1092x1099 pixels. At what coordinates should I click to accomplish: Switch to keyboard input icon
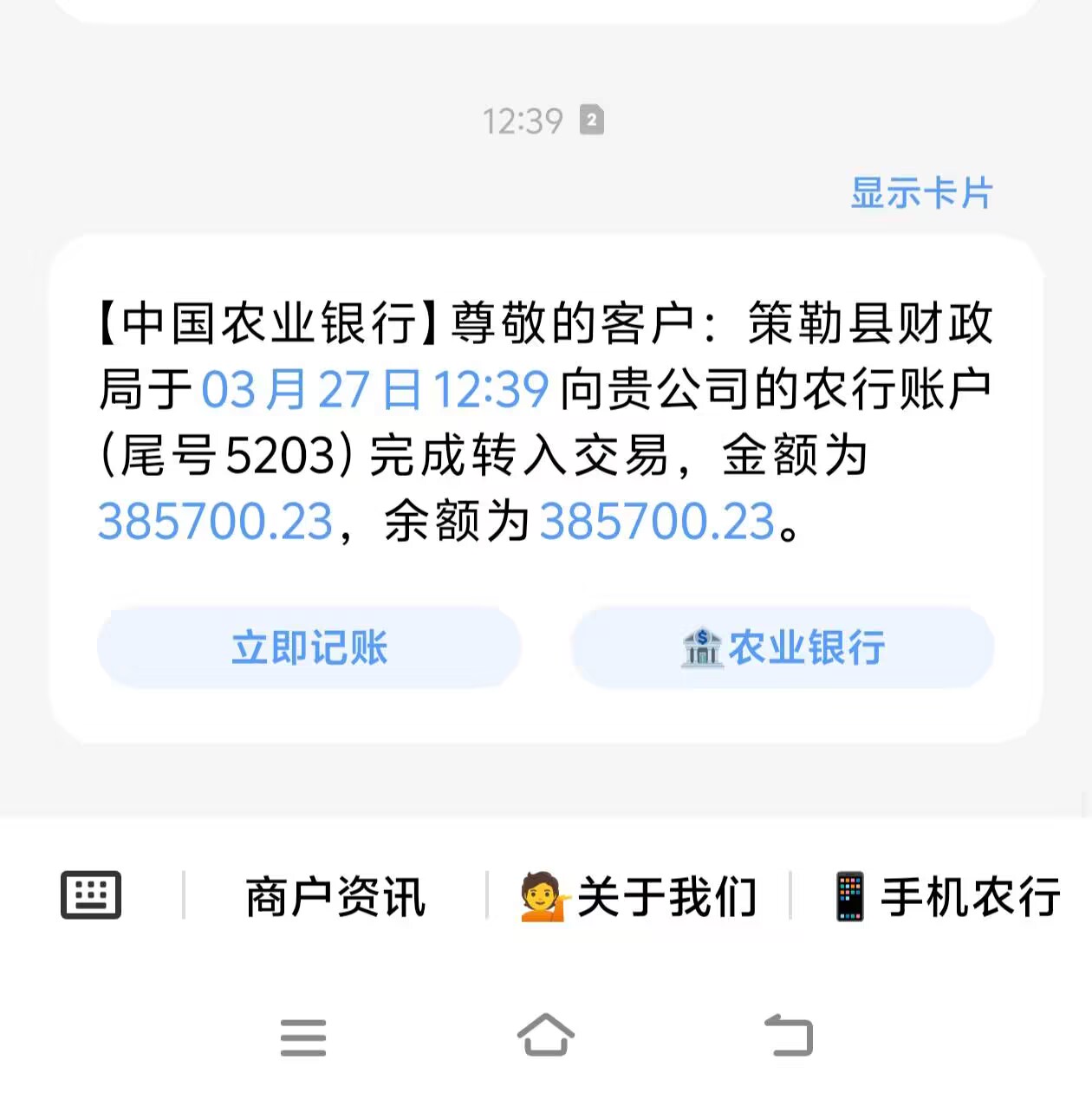coord(91,894)
